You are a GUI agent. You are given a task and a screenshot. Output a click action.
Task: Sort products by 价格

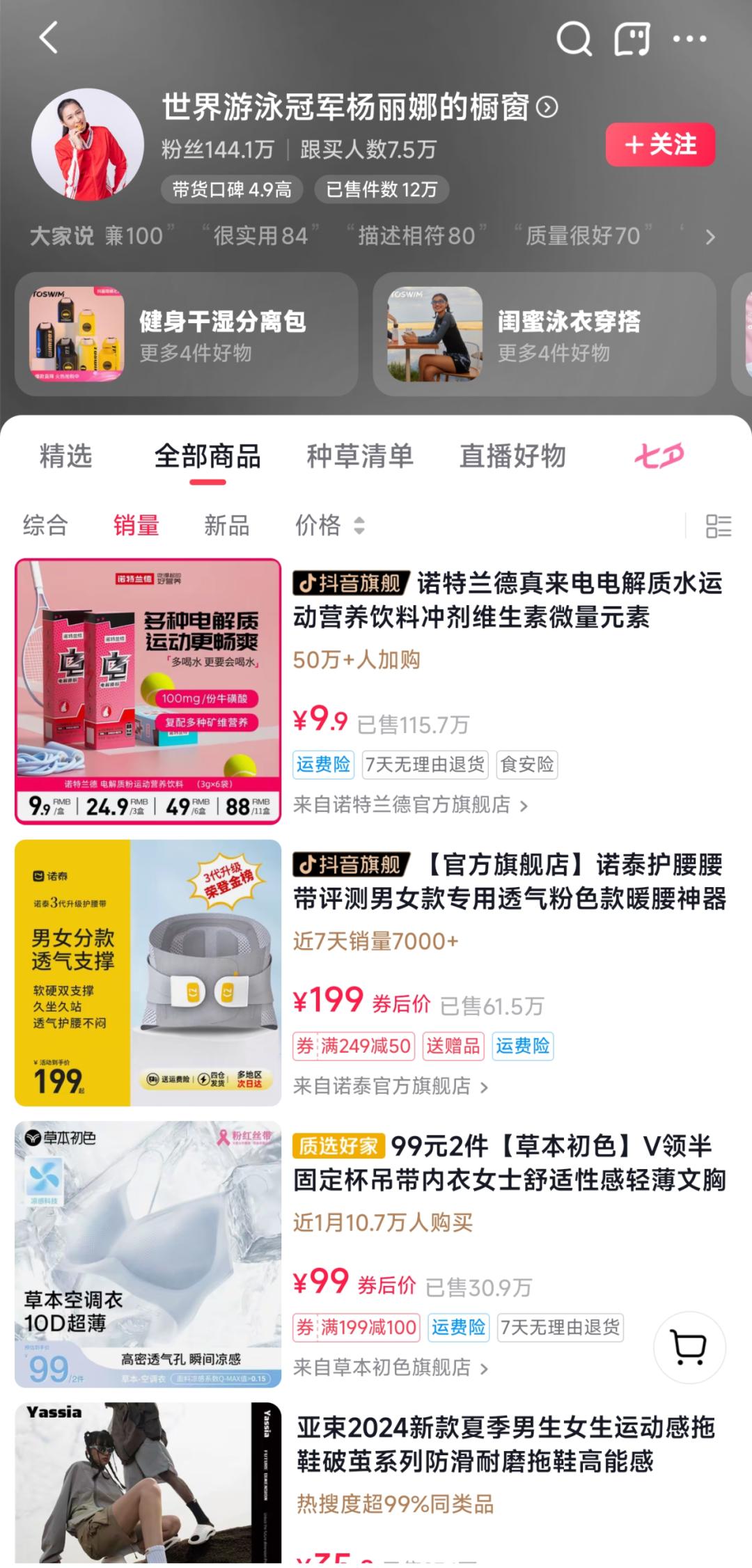[x=329, y=525]
